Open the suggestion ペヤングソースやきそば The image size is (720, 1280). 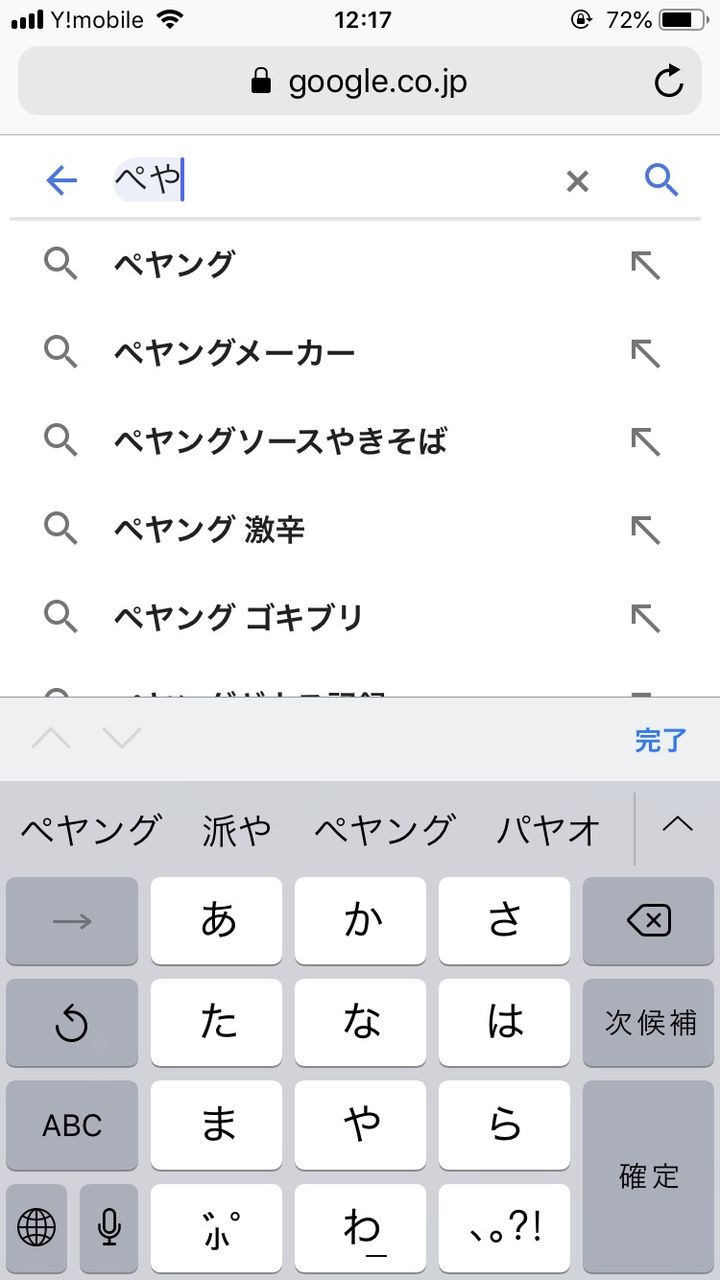pos(360,440)
